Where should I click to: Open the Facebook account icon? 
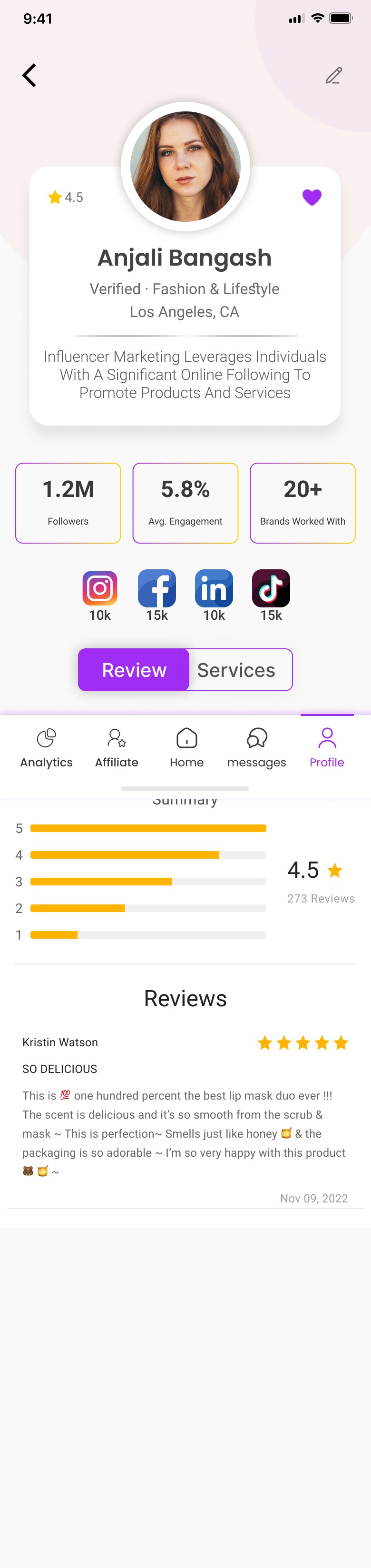tap(157, 588)
